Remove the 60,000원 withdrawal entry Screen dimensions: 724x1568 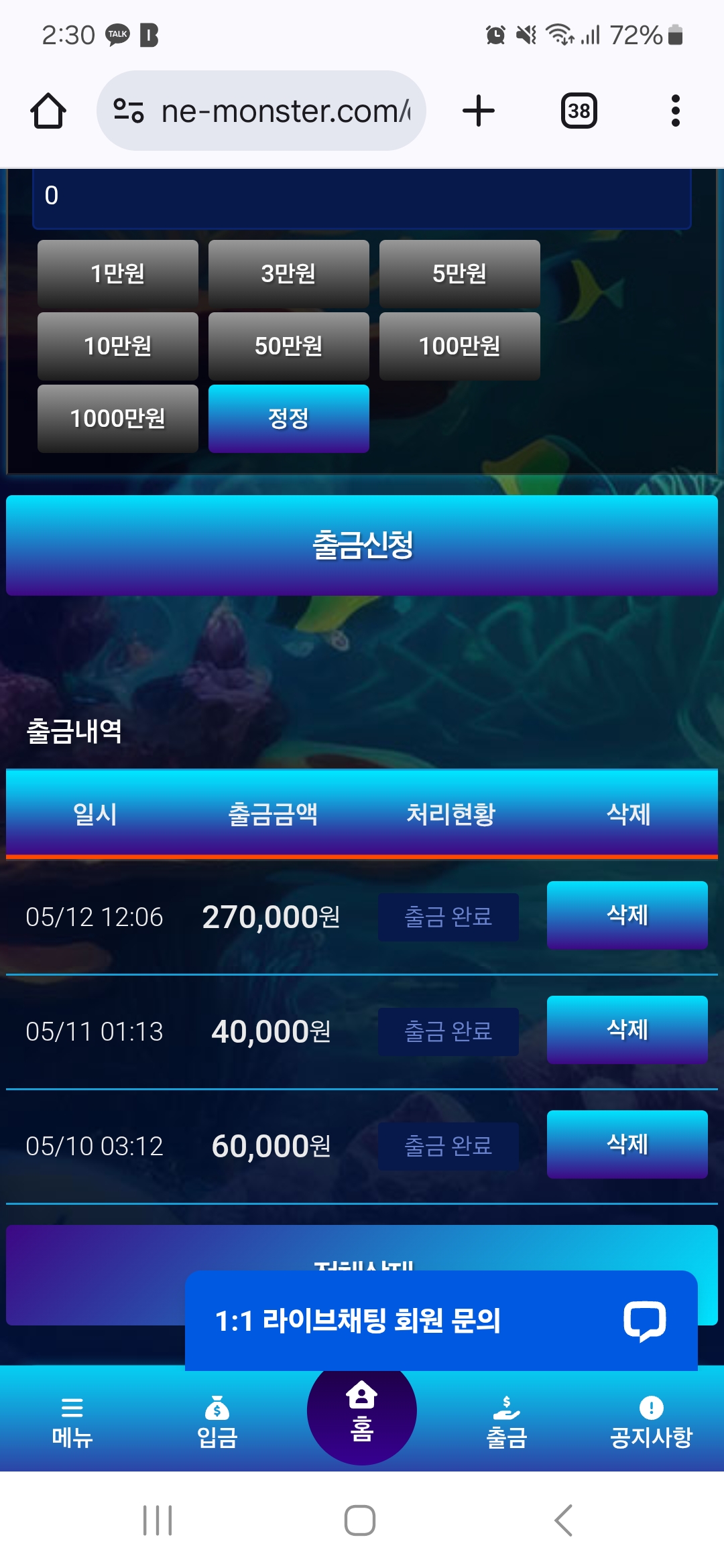point(627,1144)
